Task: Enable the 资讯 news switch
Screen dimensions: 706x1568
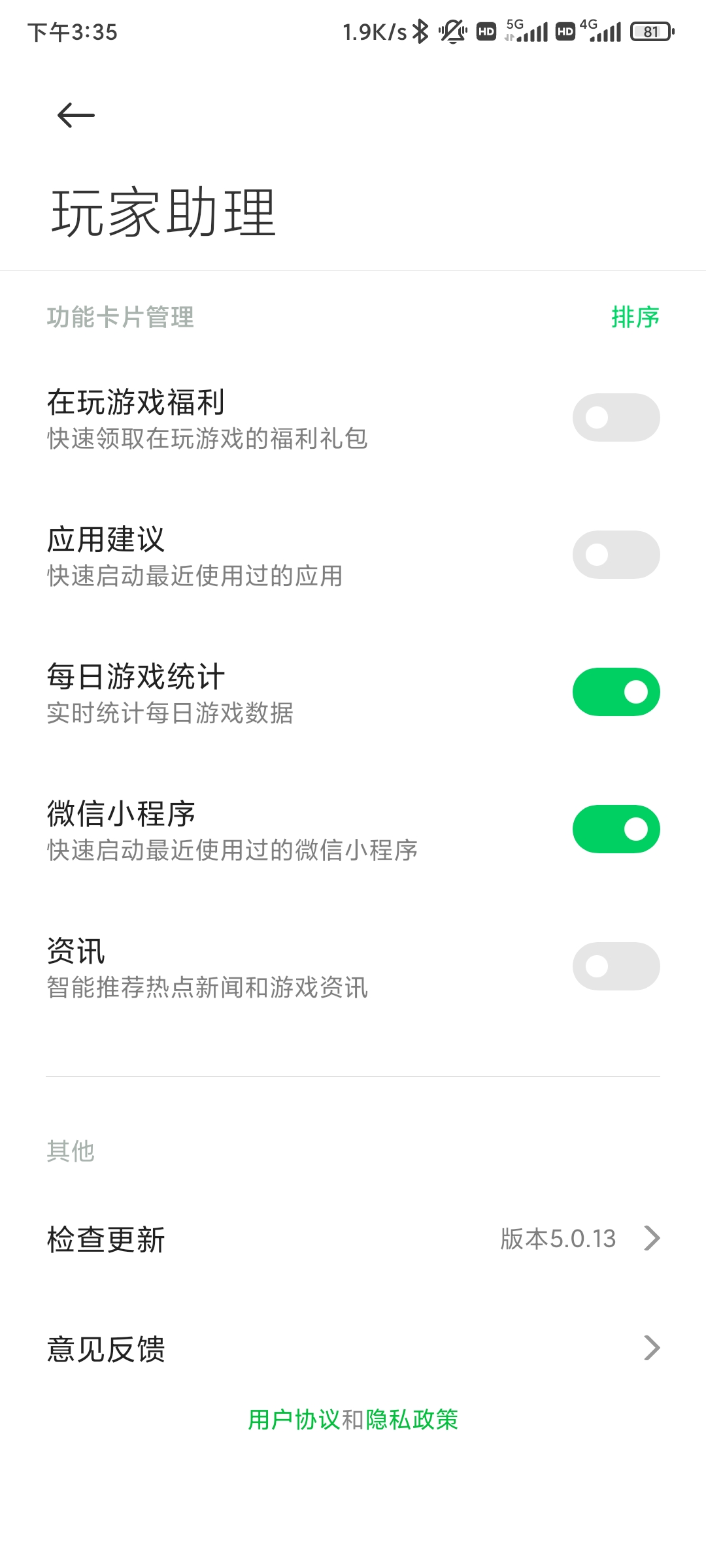Action: tap(616, 966)
